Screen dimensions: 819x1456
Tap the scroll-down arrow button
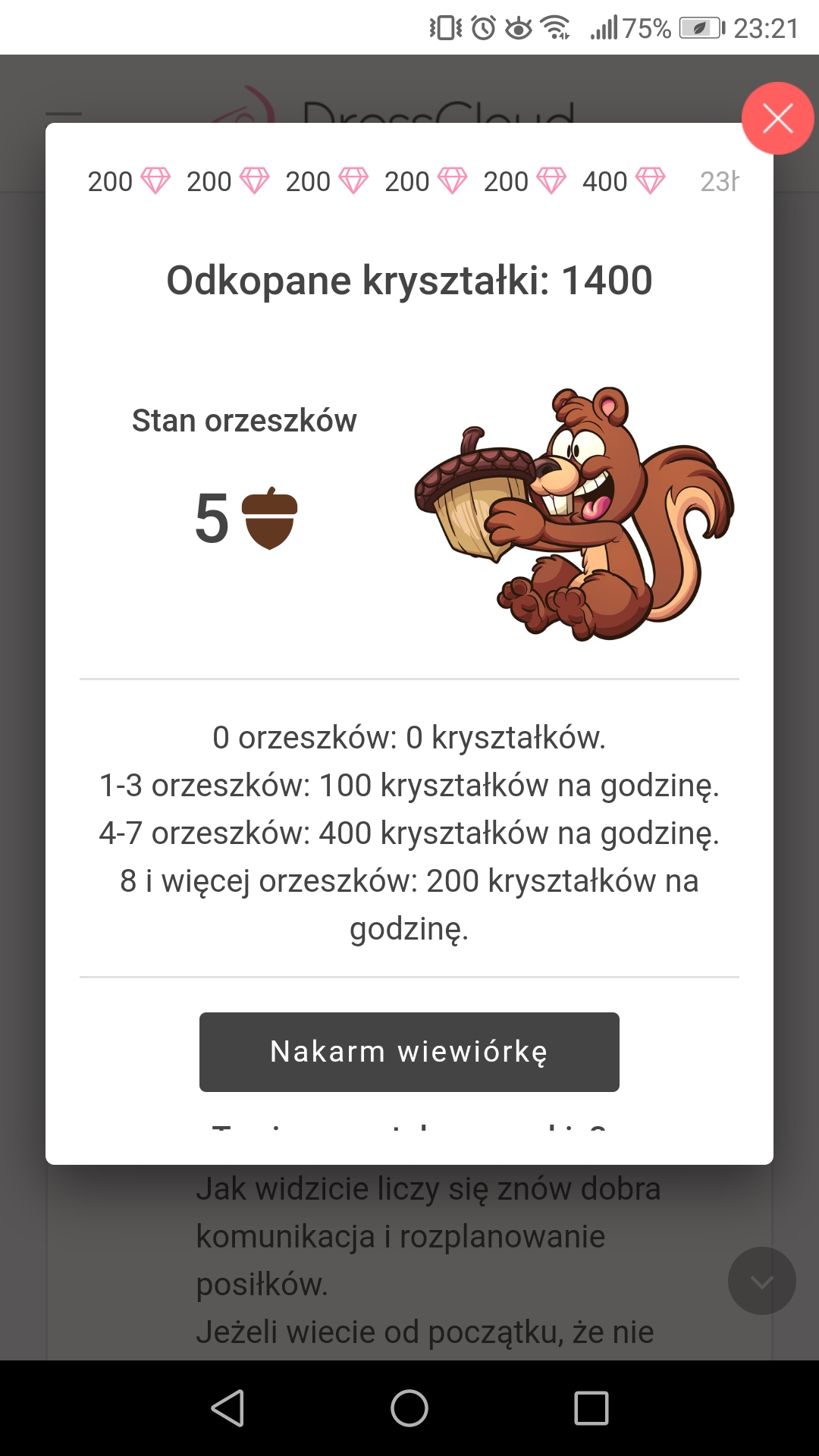point(761,1281)
